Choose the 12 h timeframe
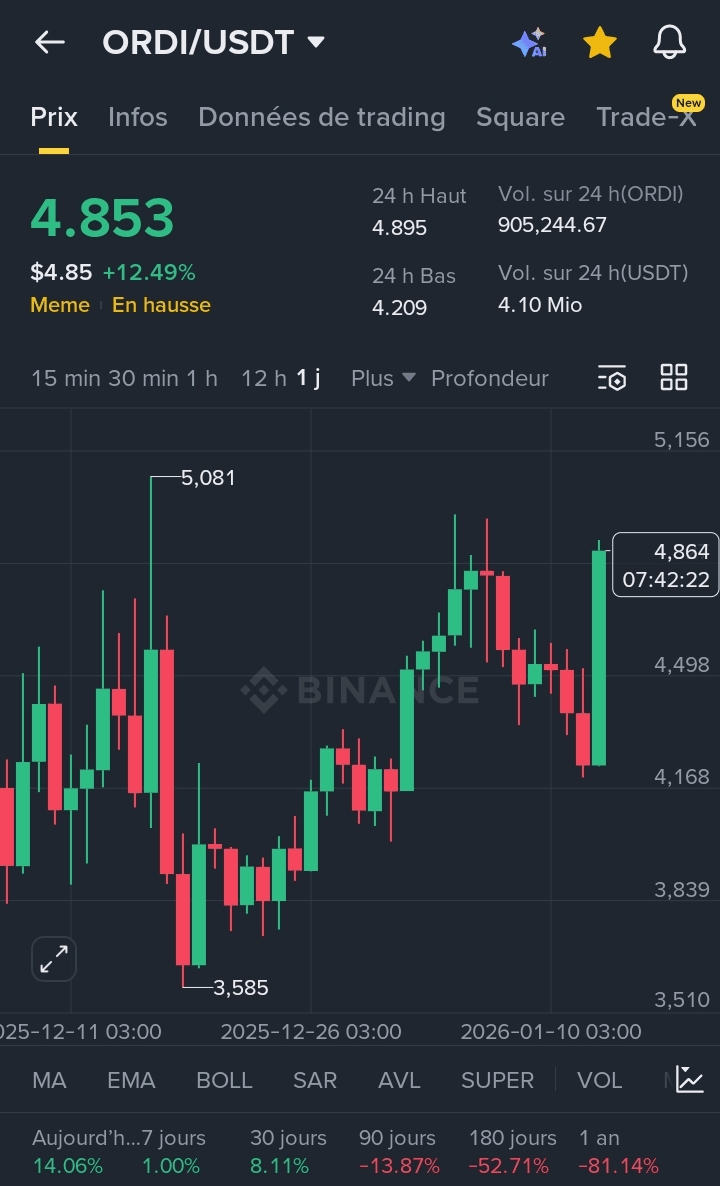The width and height of the screenshot is (720, 1186). point(263,378)
